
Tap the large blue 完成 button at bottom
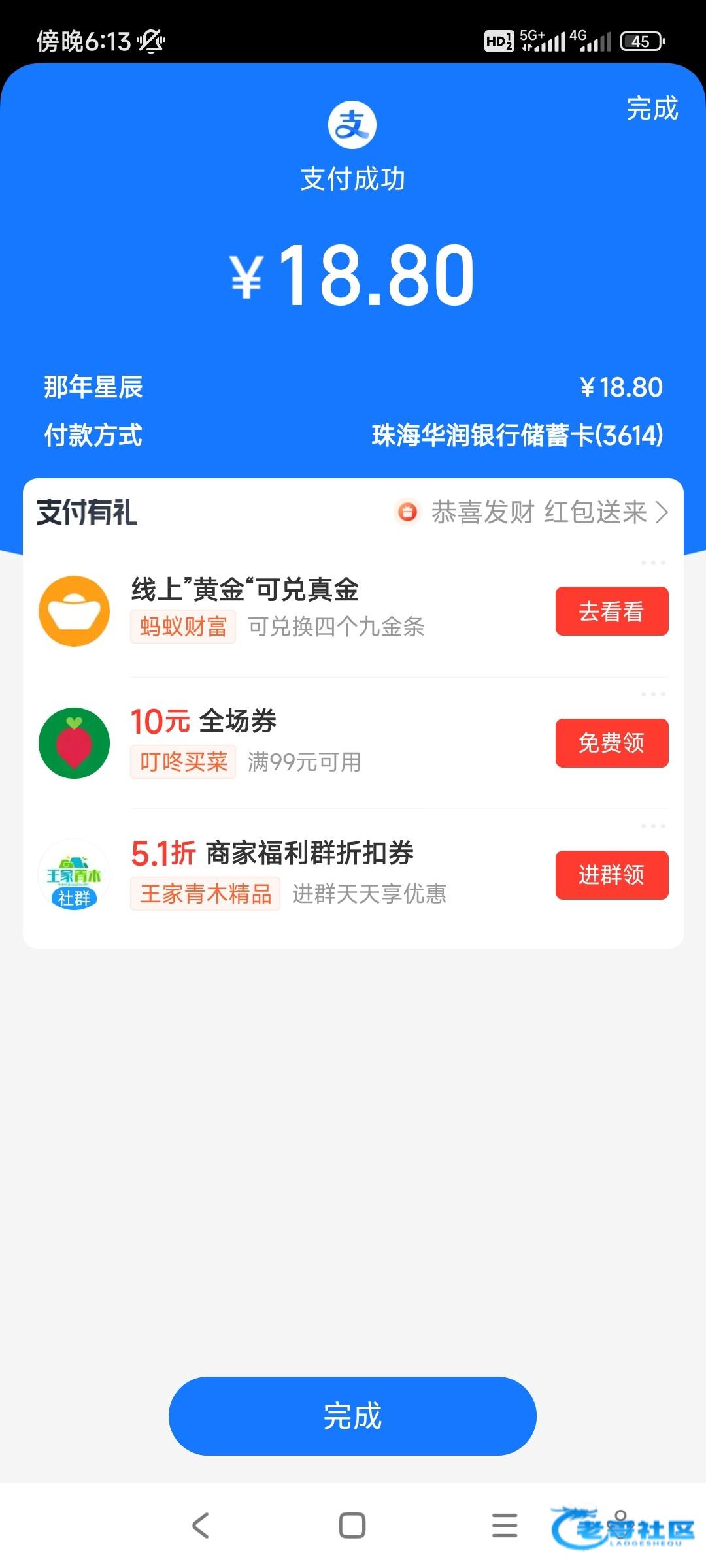352,1416
